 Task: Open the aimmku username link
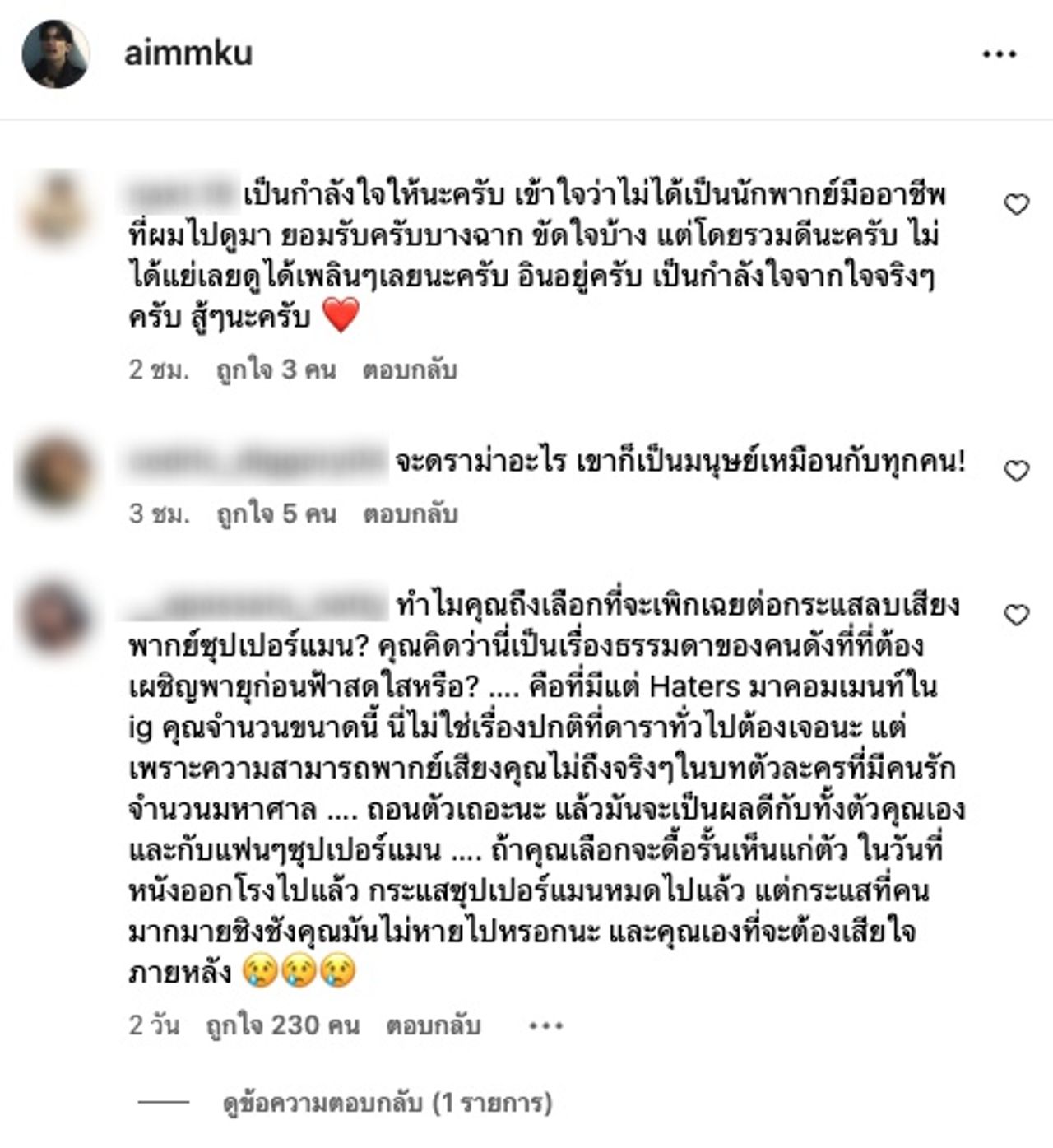(188, 53)
